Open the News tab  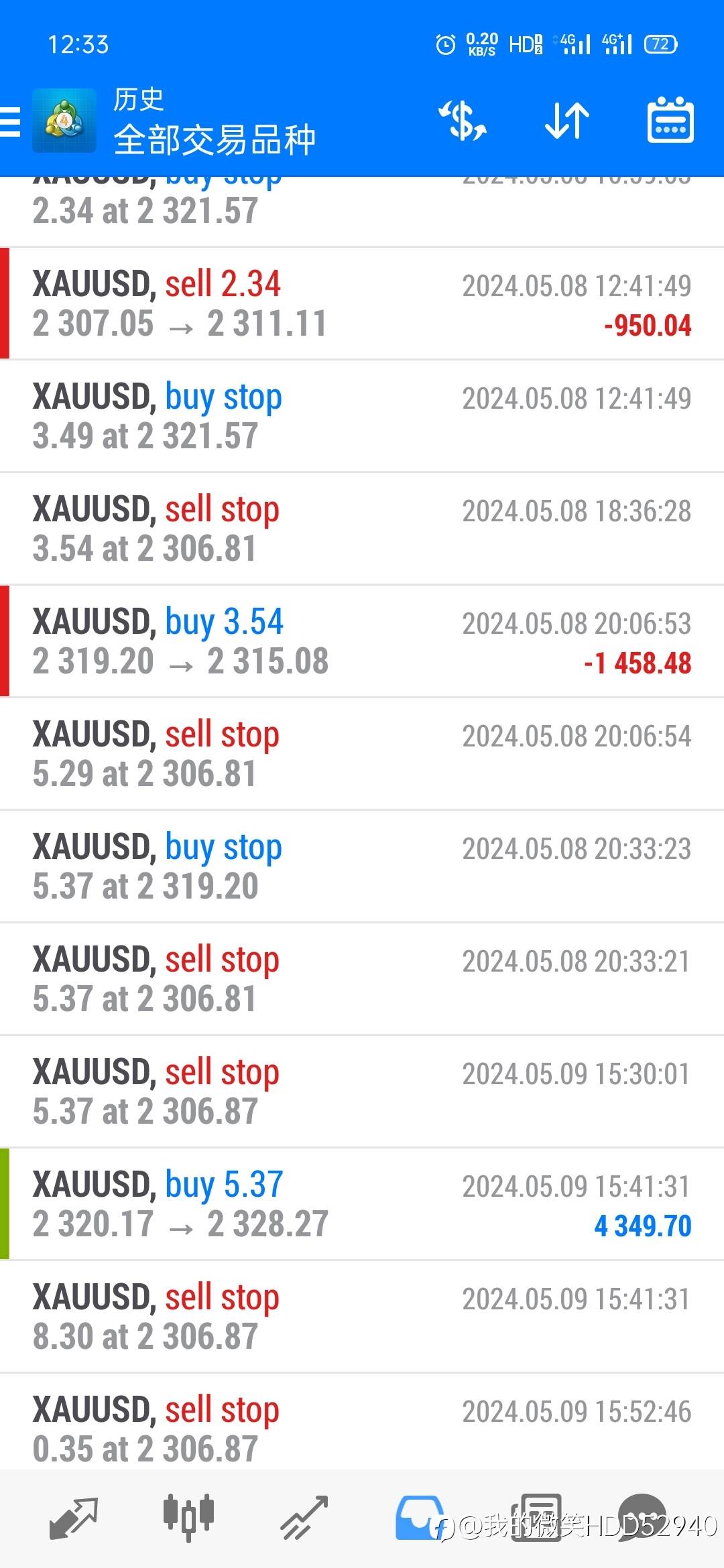click(x=536, y=1517)
